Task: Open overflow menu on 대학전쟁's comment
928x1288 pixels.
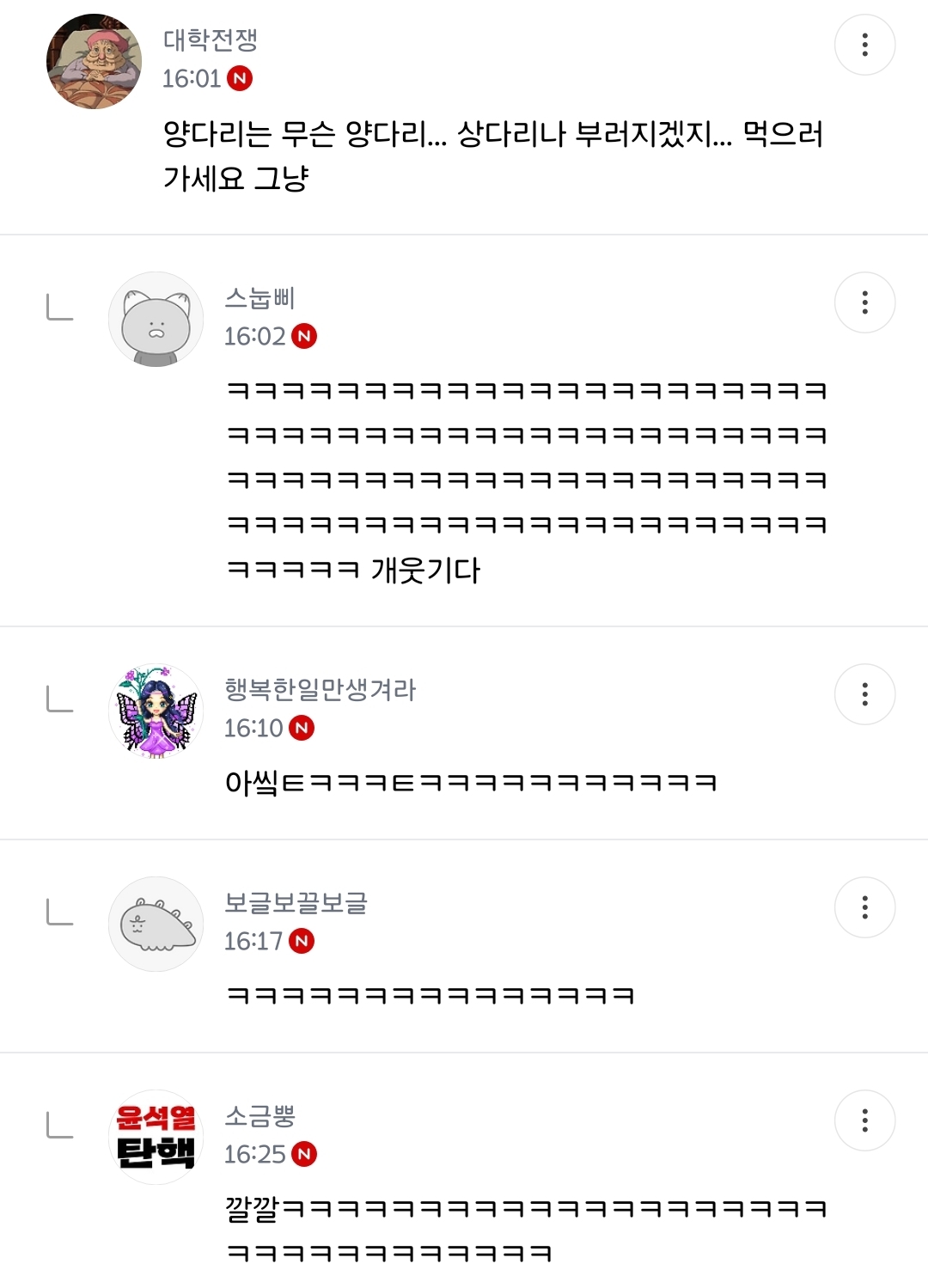Action: 864,45
